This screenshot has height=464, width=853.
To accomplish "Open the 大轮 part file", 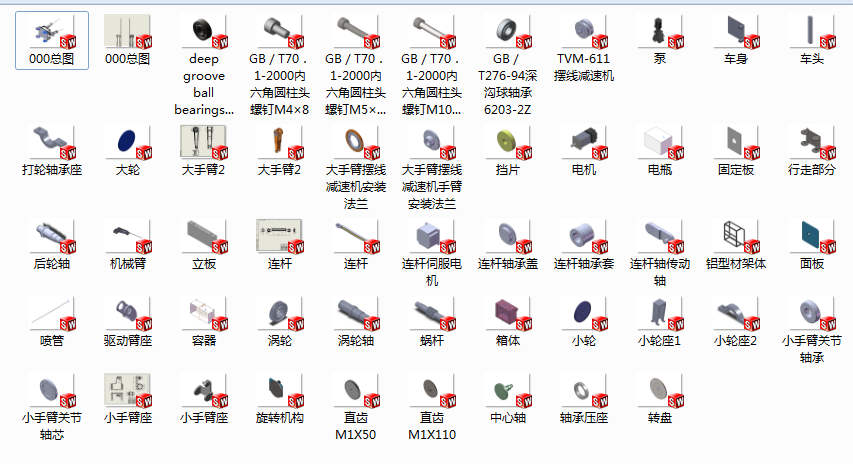I will click(127, 146).
